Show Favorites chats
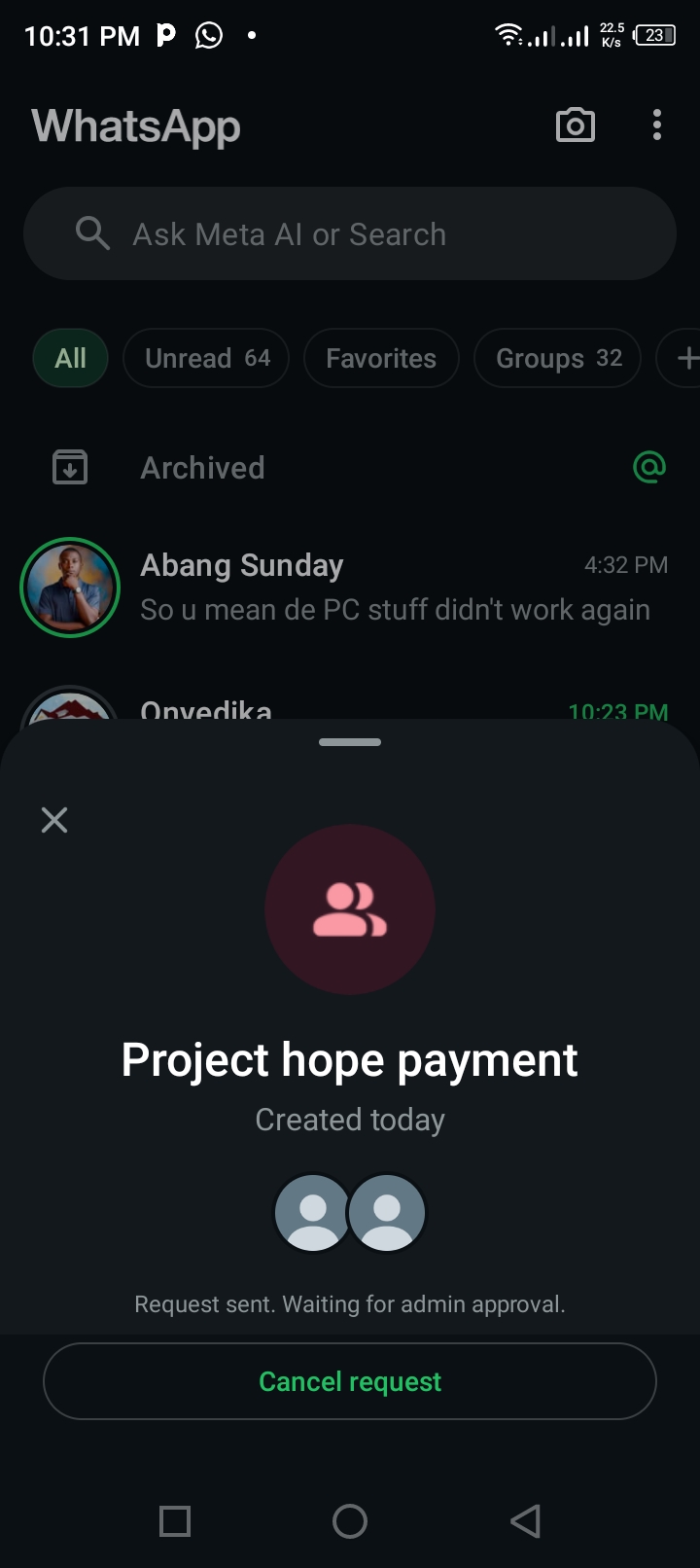700x1568 pixels. click(x=380, y=358)
